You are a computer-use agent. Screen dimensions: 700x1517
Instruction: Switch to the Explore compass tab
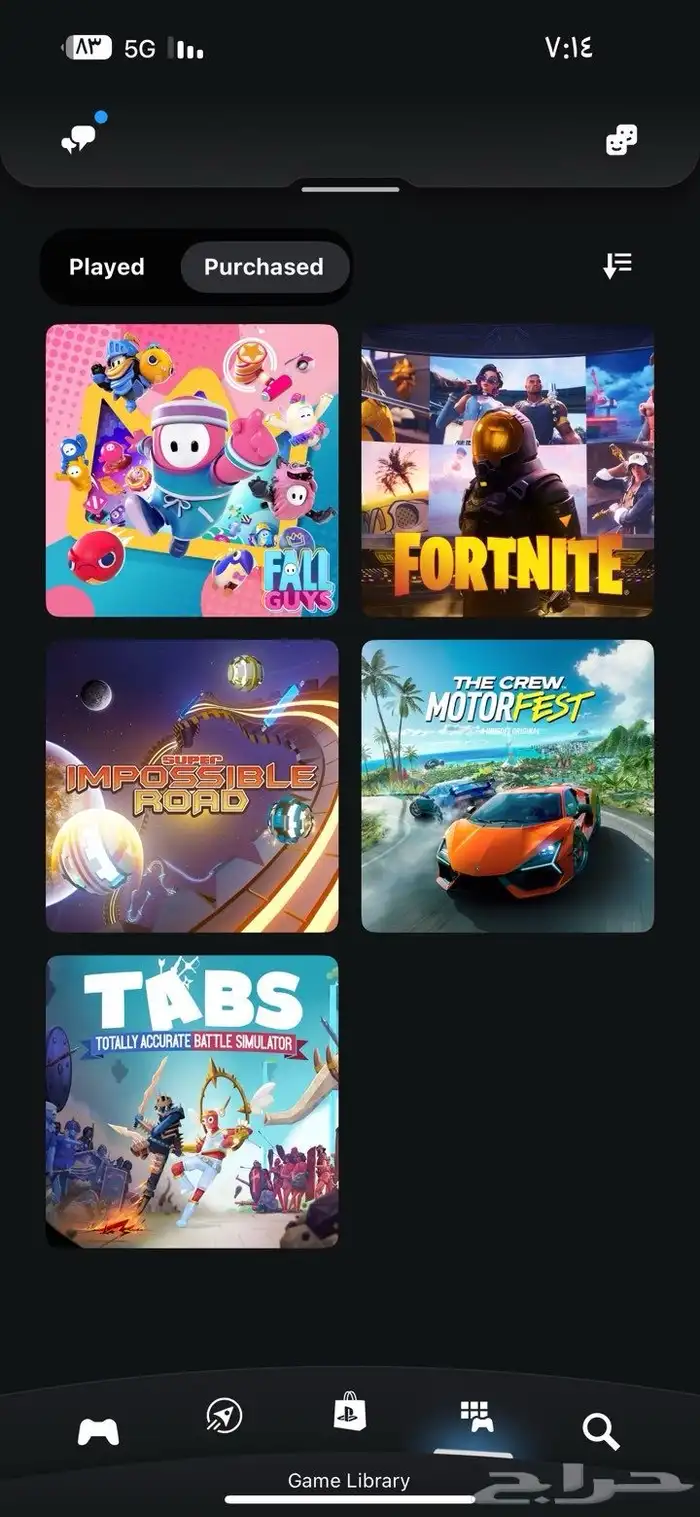(224, 1415)
